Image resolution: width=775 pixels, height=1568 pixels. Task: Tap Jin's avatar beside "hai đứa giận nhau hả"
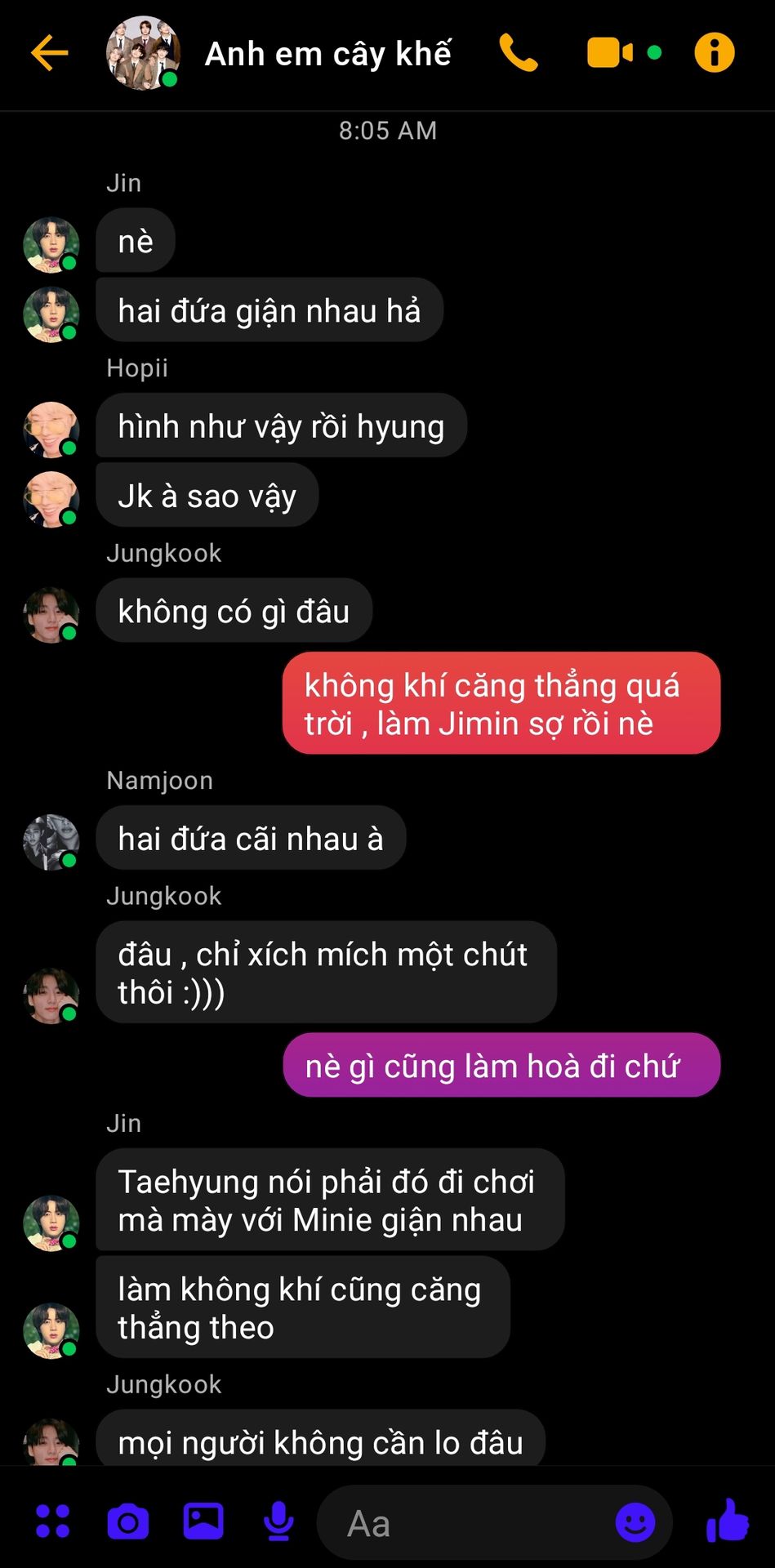(51, 314)
